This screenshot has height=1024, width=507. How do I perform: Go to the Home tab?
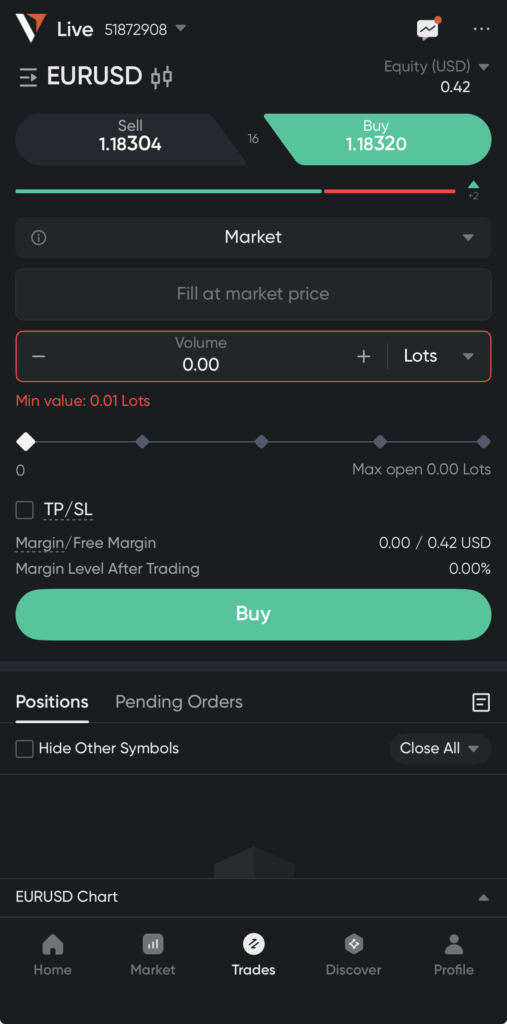coord(52,955)
